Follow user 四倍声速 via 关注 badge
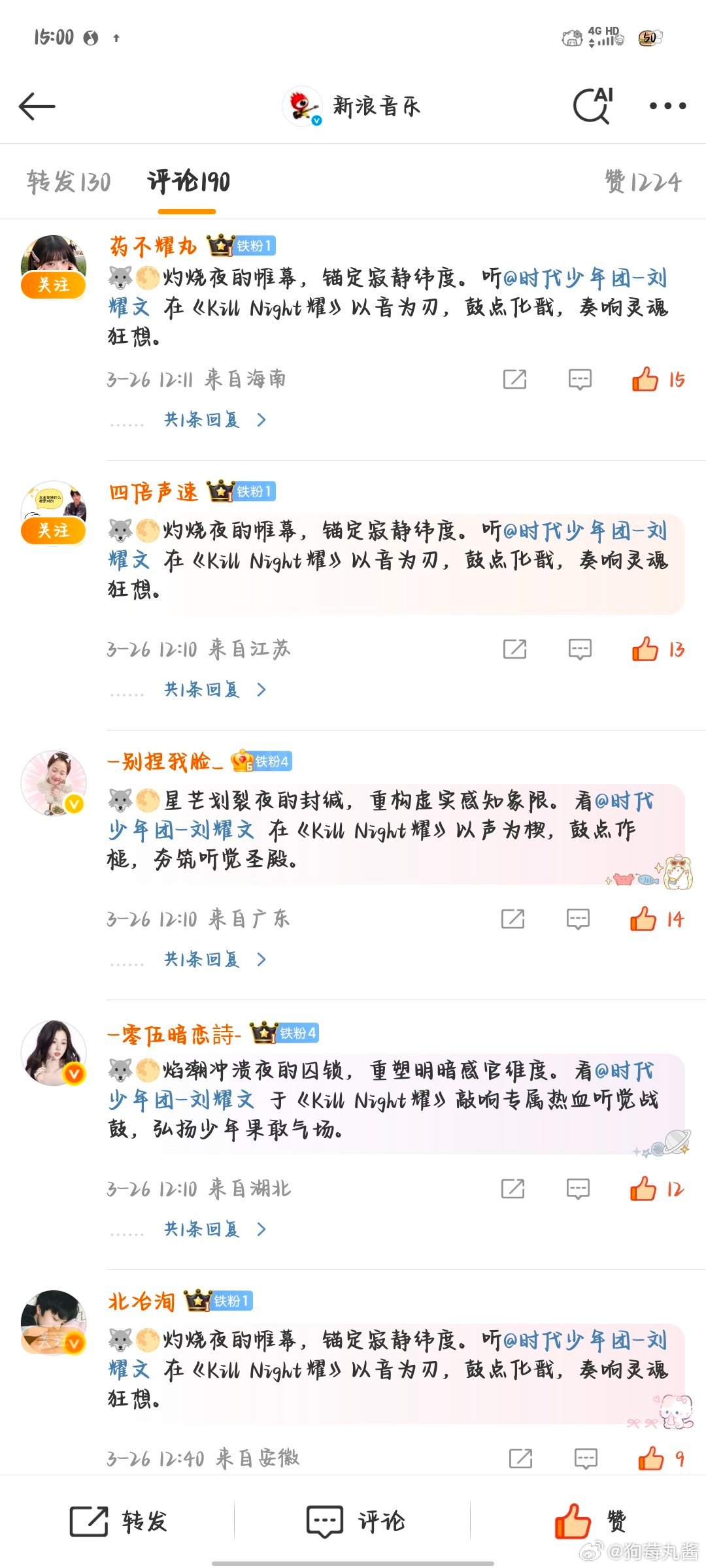The height and width of the screenshot is (1568, 706). point(54,531)
